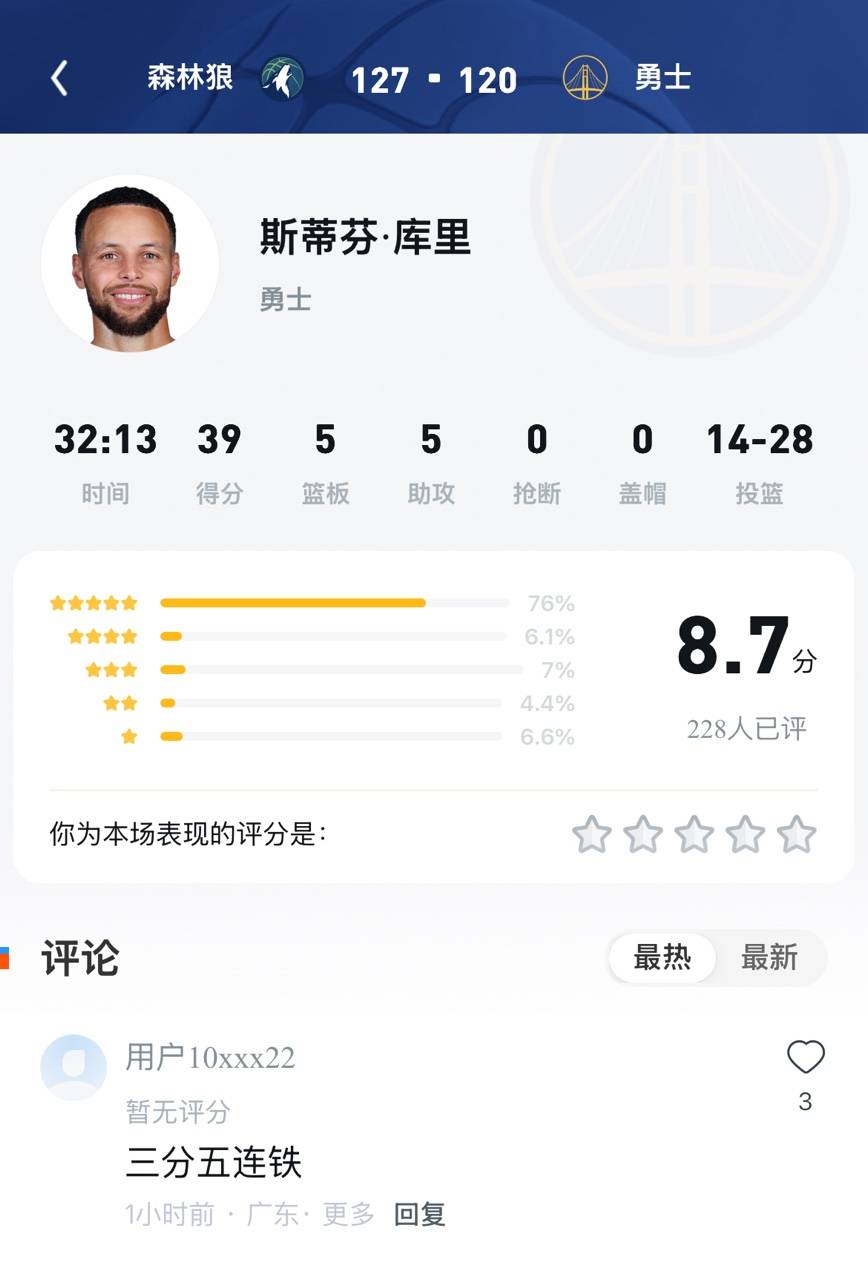Rate this performance one star
Viewport: 868px width, 1280px height.
[x=592, y=834]
